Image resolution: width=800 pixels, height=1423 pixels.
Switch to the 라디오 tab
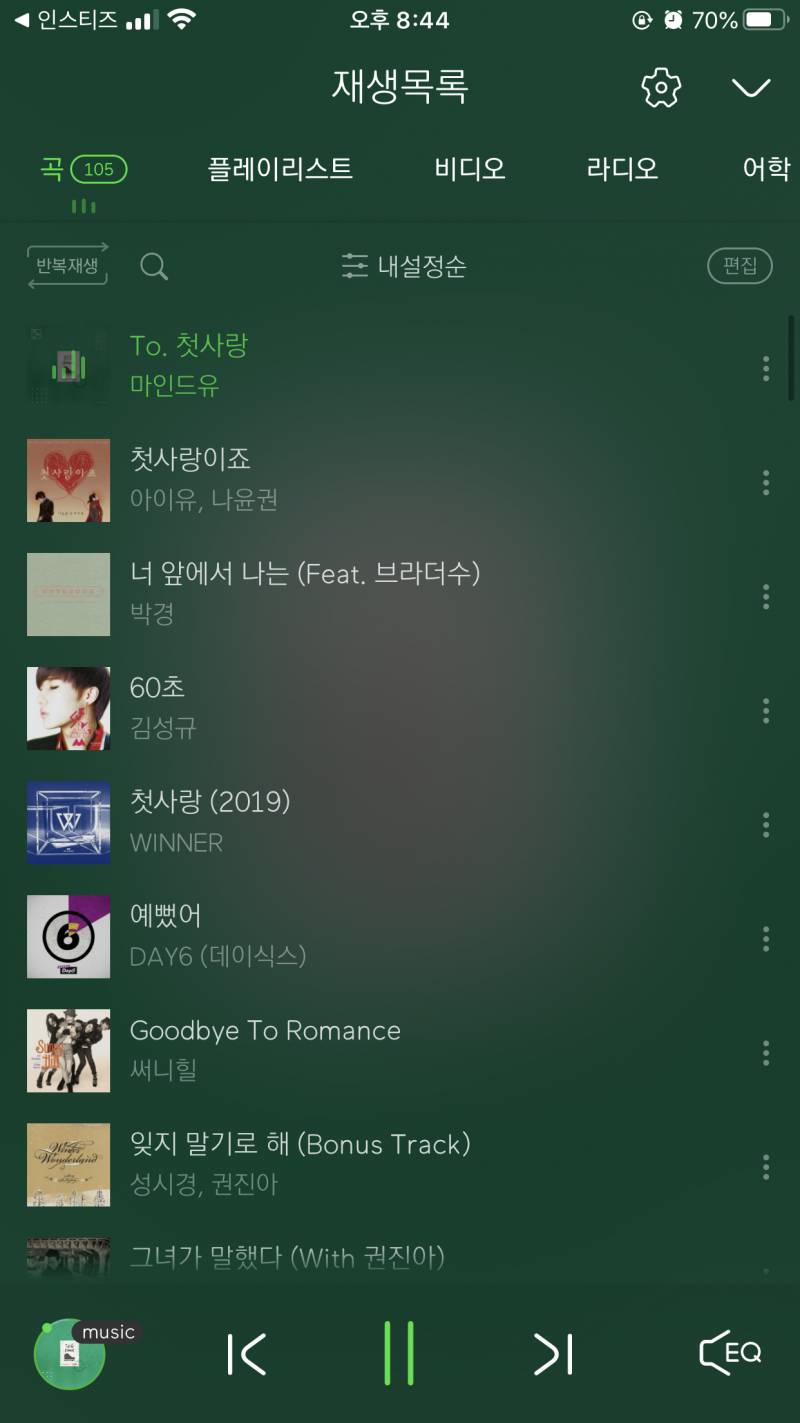pyautogui.click(x=622, y=169)
